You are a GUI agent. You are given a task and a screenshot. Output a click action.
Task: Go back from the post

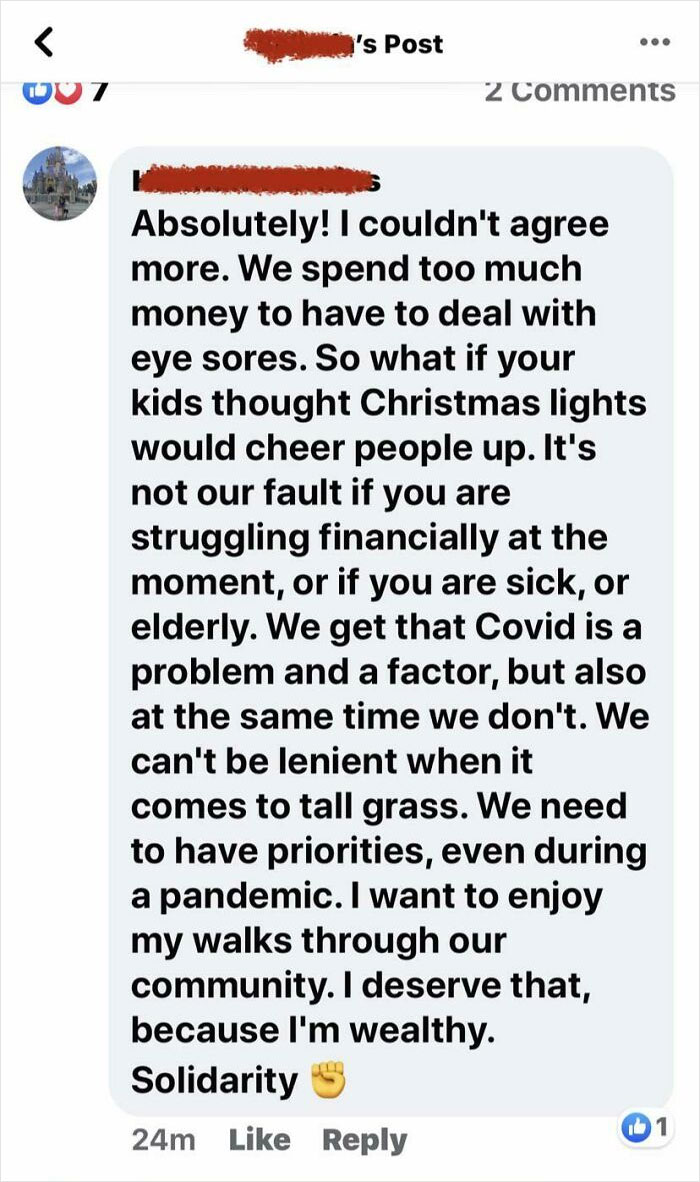pyautogui.click(x=44, y=42)
